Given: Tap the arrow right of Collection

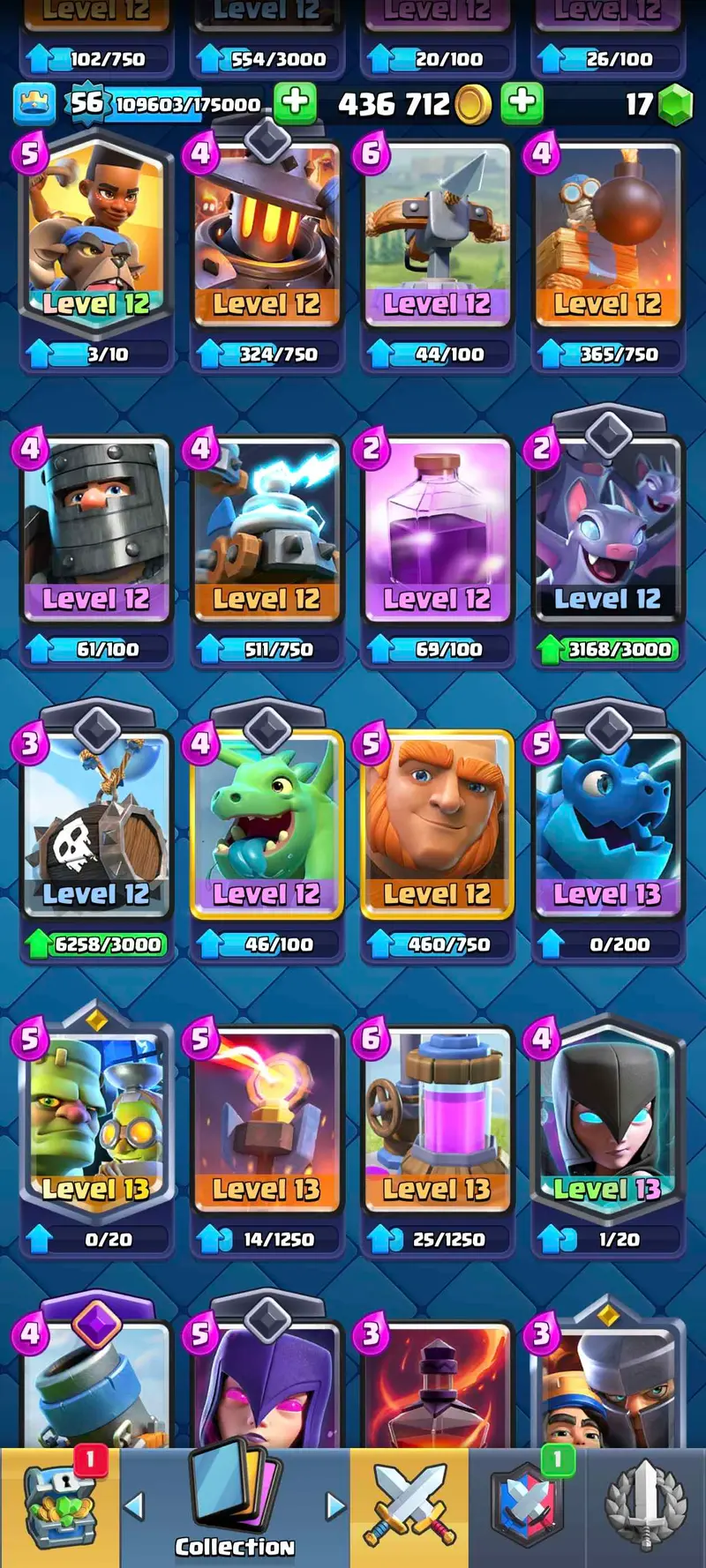Looking at the screenshot, I should tap(335, 1506).
